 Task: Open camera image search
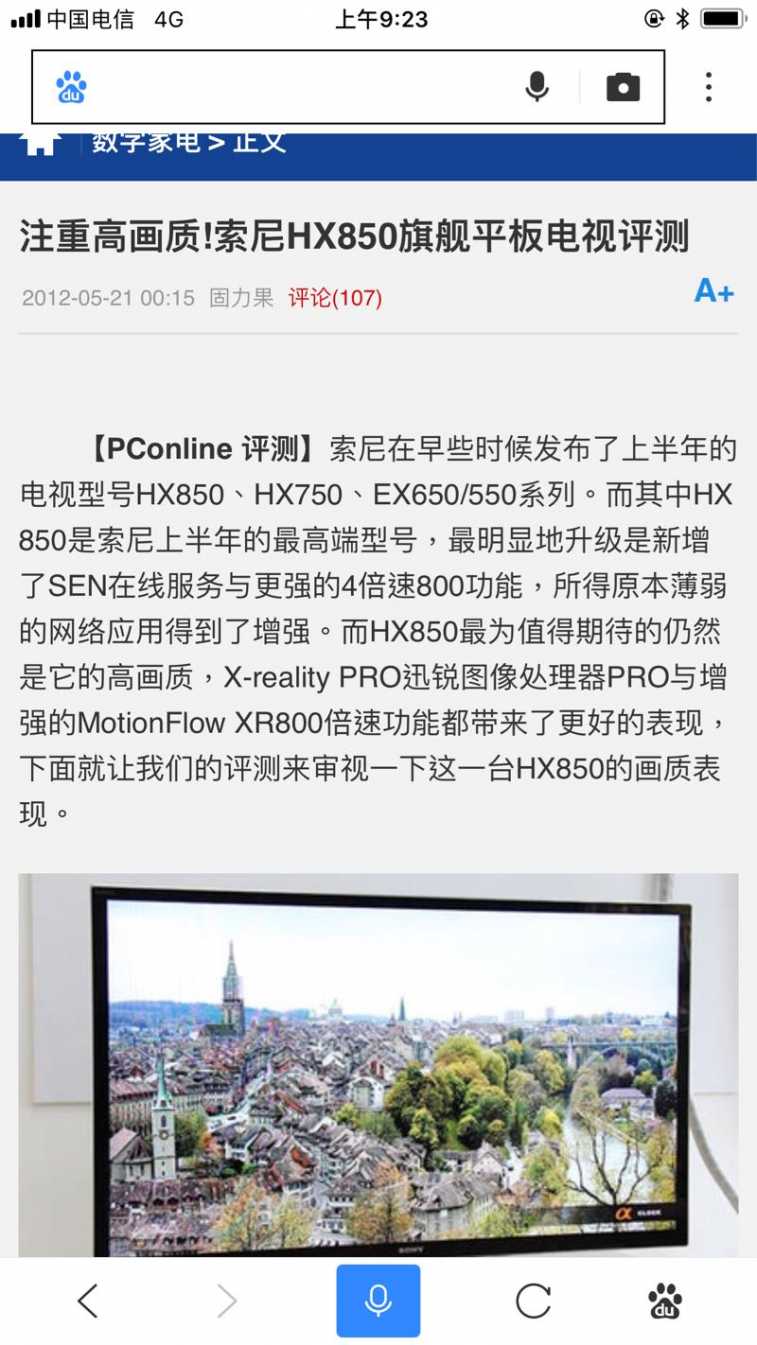(x=622, y=87)
